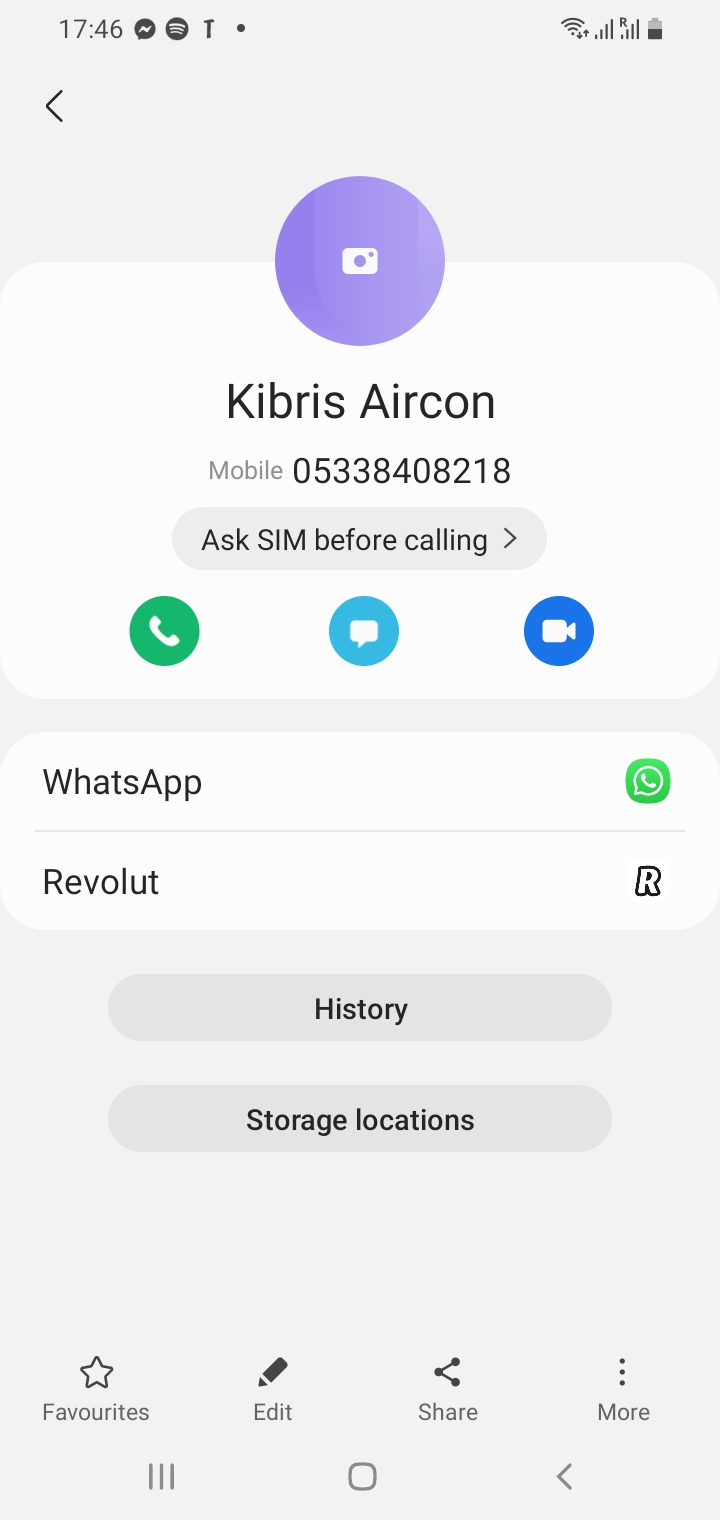720x1520 pixels.
Task: Add contact to Favourites
Action: point(96,1388)
